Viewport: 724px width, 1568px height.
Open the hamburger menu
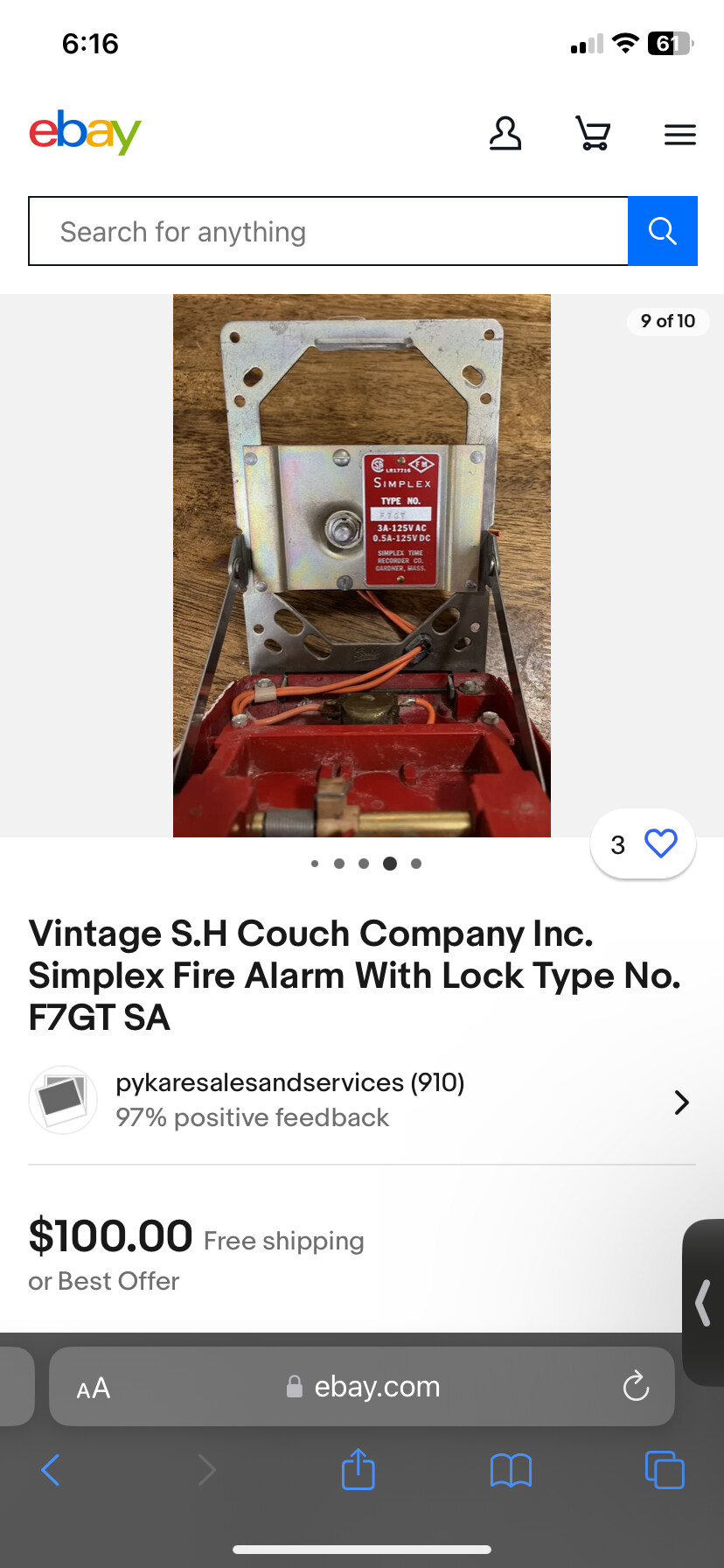click(x=679, y=135)
